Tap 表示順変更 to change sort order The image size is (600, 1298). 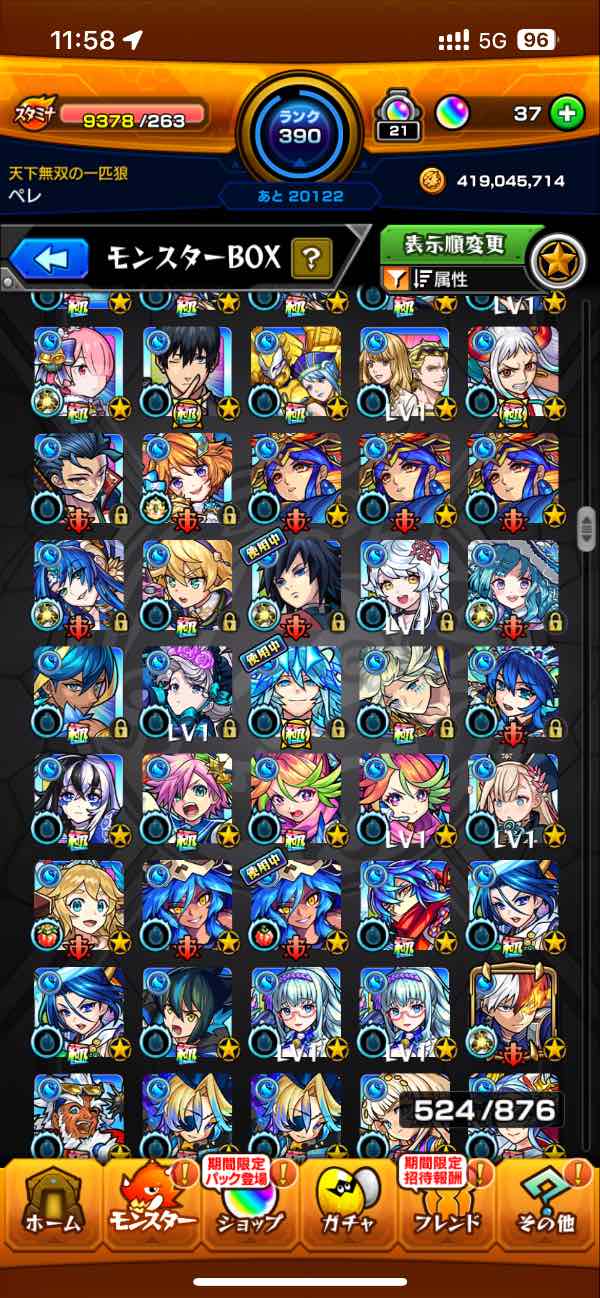tap(455, 245)
